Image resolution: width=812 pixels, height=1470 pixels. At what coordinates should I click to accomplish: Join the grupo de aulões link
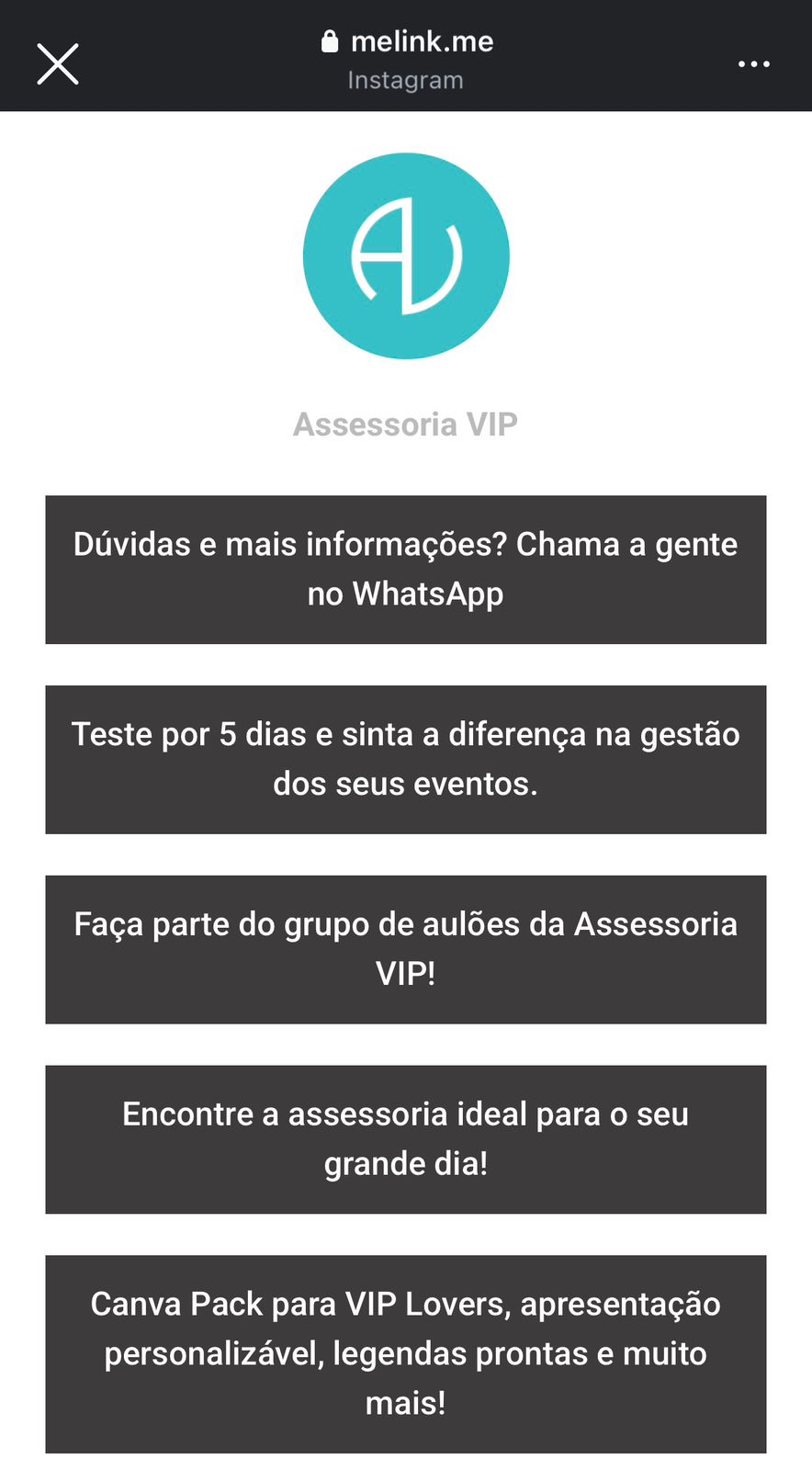click(x=405, y=949)
